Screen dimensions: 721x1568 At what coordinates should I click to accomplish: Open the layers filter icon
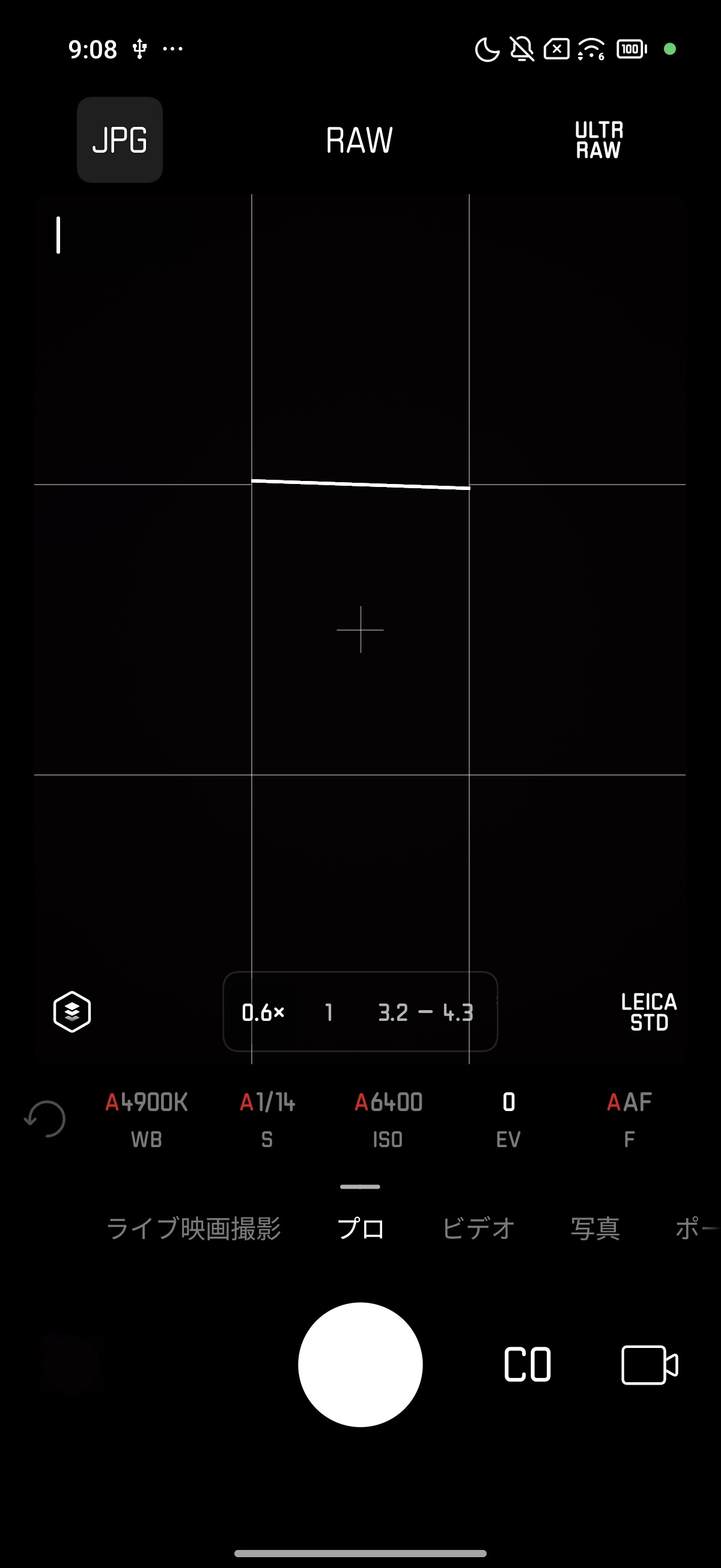coord(71,1012)
